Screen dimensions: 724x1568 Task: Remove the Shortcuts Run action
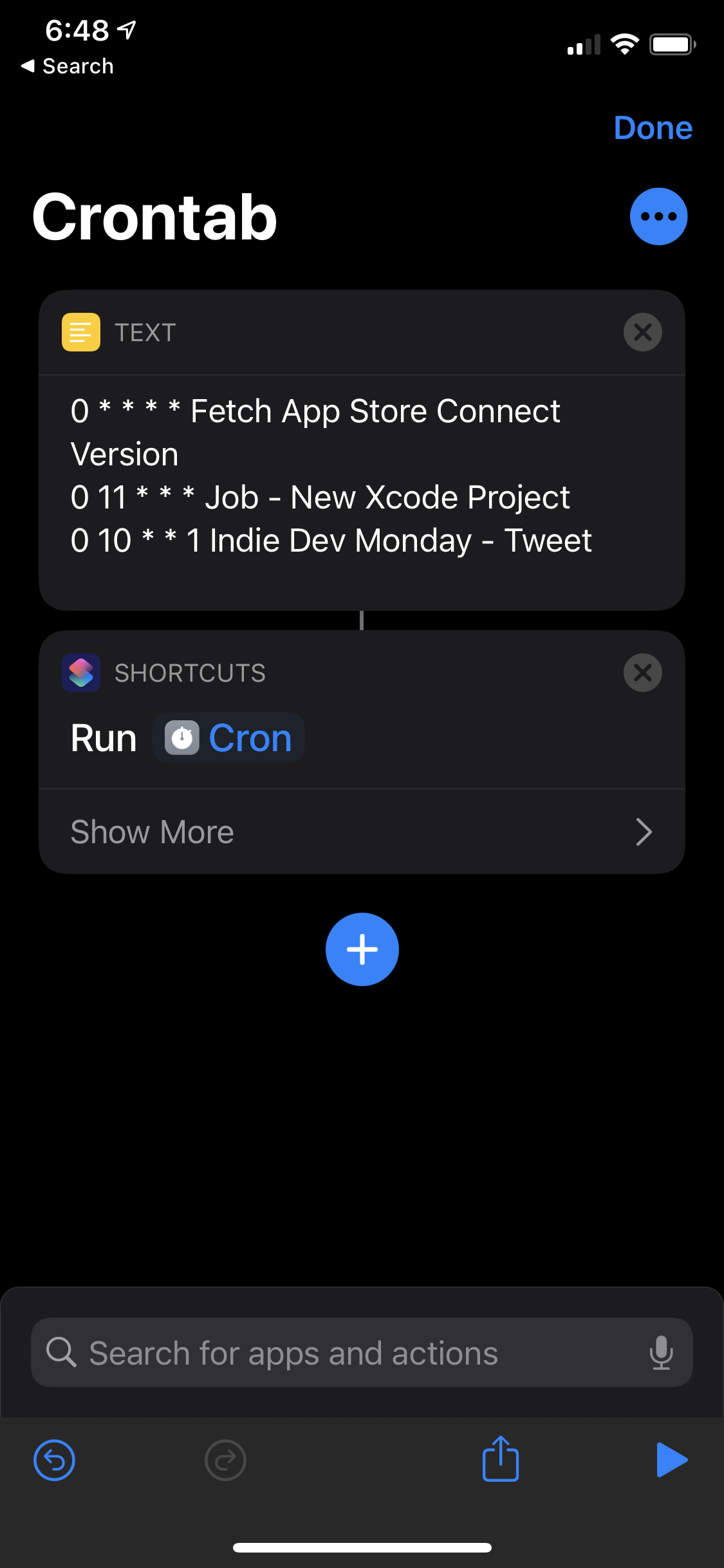click(x=642, y=673)
